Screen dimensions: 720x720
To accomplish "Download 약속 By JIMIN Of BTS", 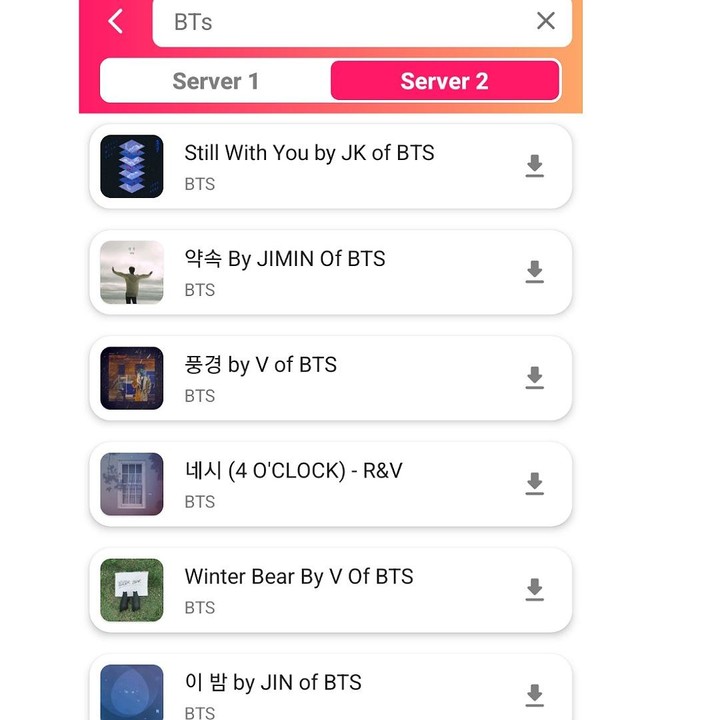I will click(x=535, y=272).
